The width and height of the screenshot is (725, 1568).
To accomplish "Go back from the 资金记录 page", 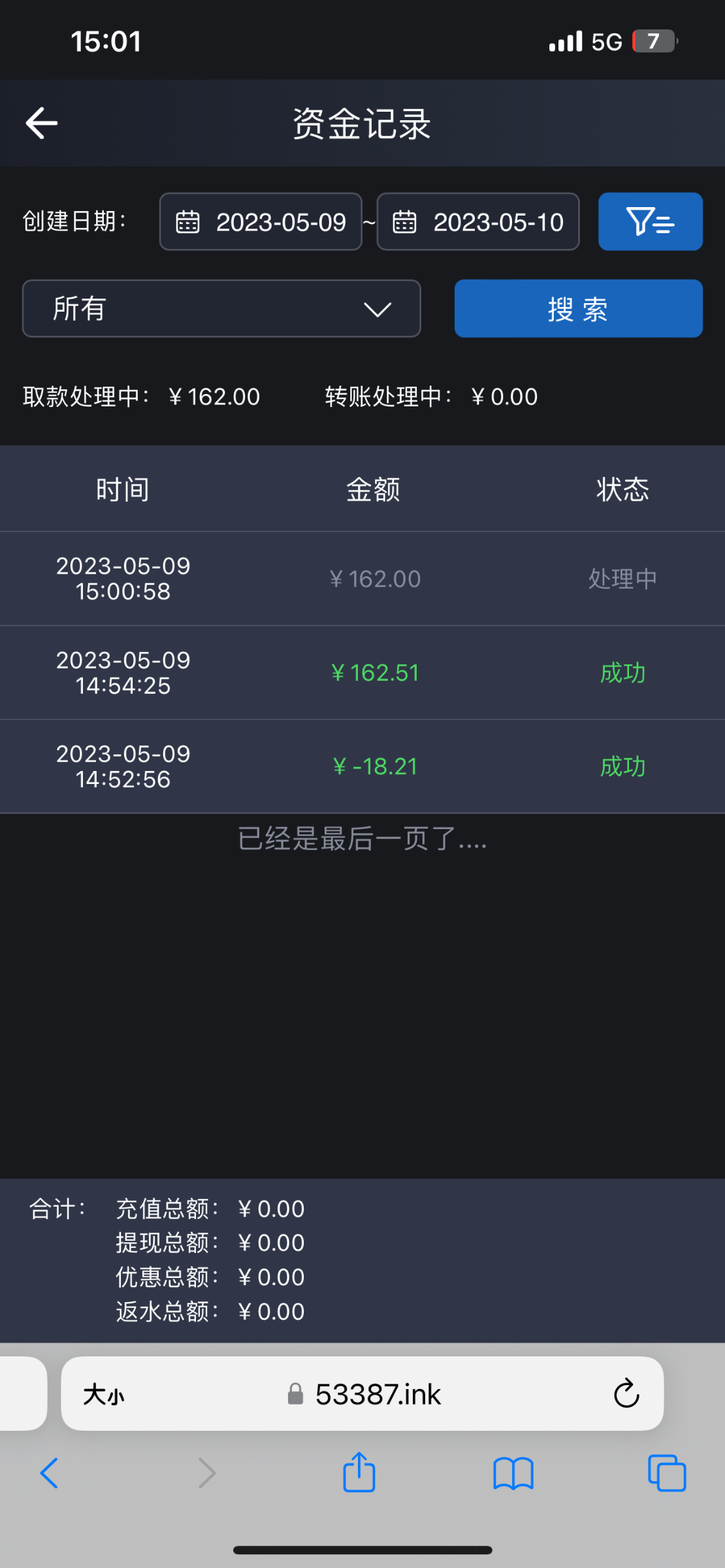I will 42,123.
